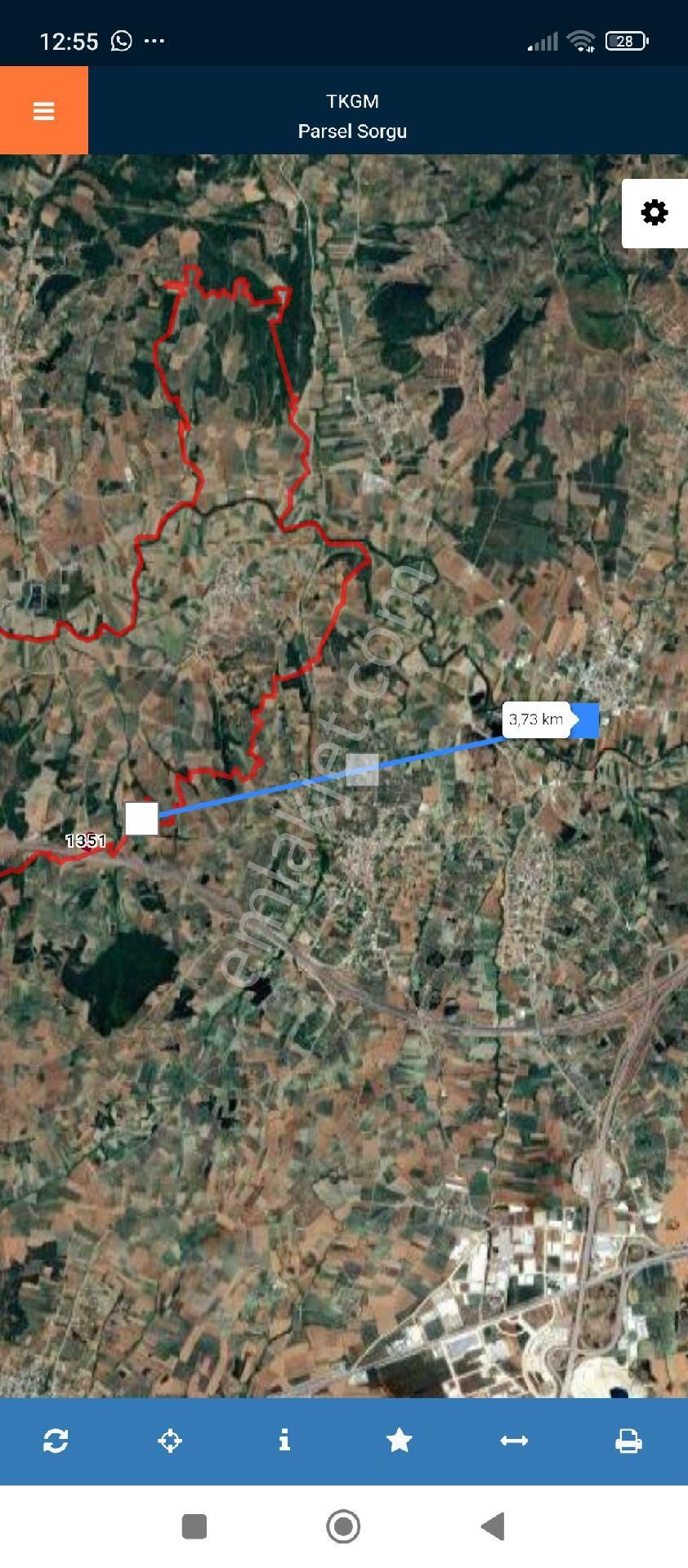Go to the system home screen
688x1568 pixels.
pyautogui.click(x=343, y=1526)
